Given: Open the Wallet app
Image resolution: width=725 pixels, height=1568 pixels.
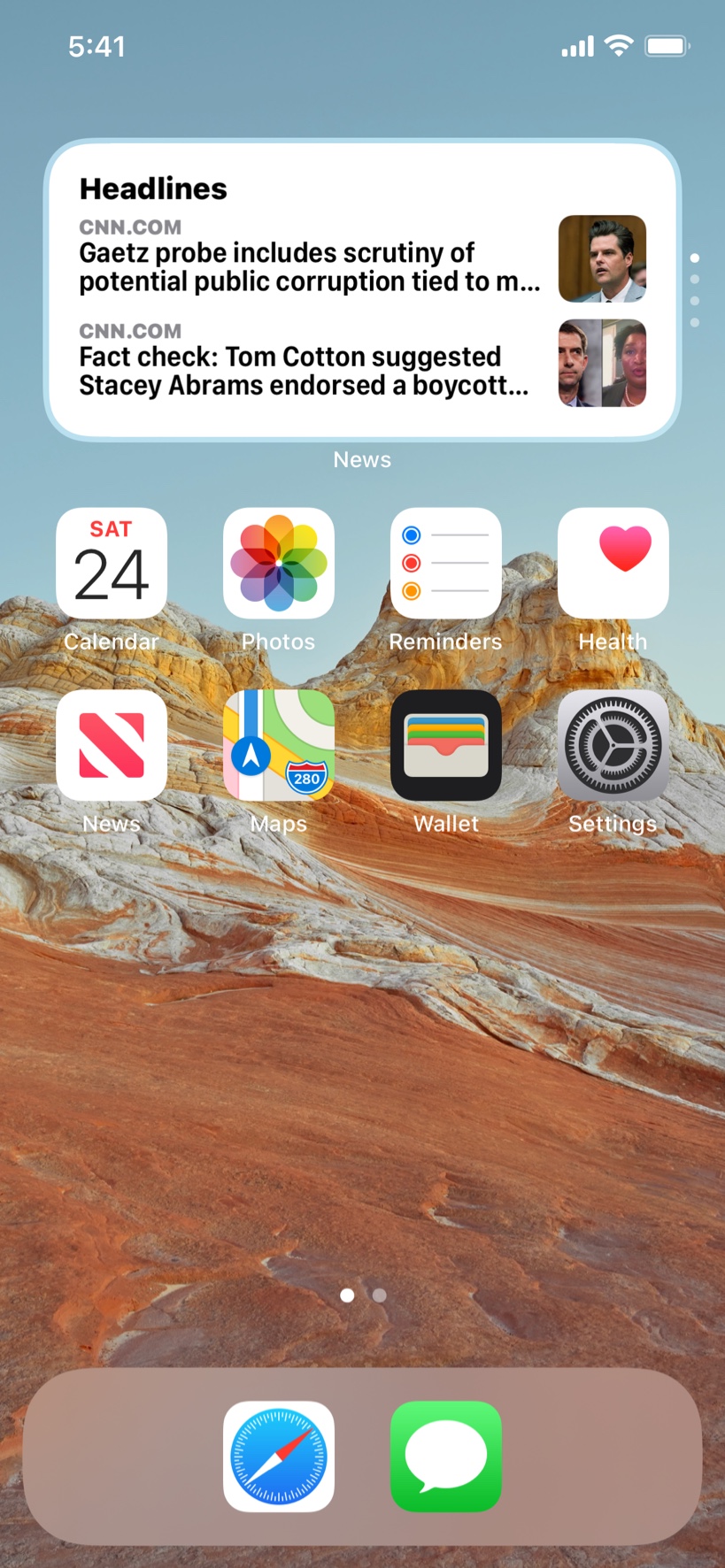Looking at the screenshot, I should (x=446, y=746).
